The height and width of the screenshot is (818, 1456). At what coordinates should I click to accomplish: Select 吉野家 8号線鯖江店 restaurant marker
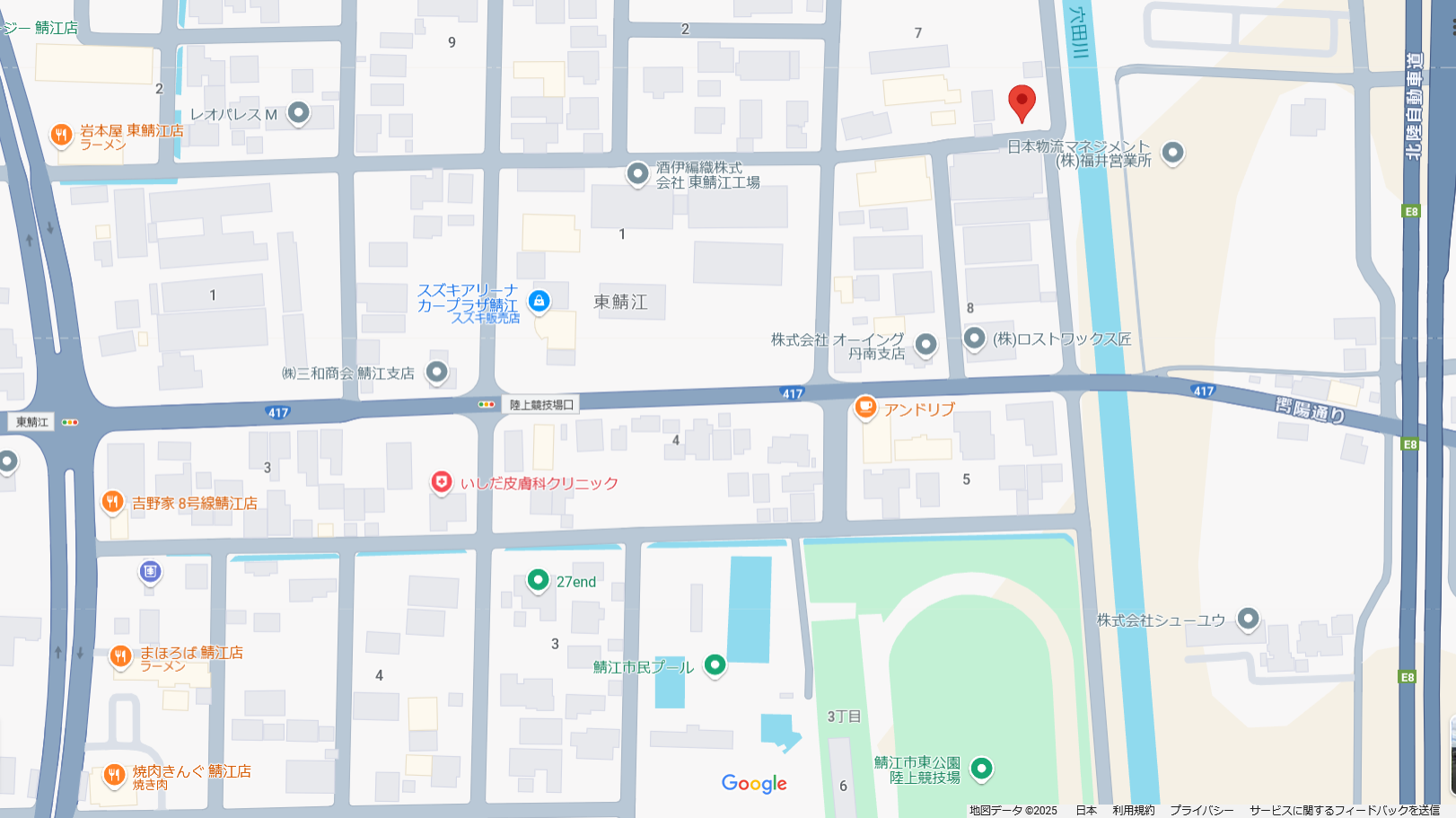(112, 502)
